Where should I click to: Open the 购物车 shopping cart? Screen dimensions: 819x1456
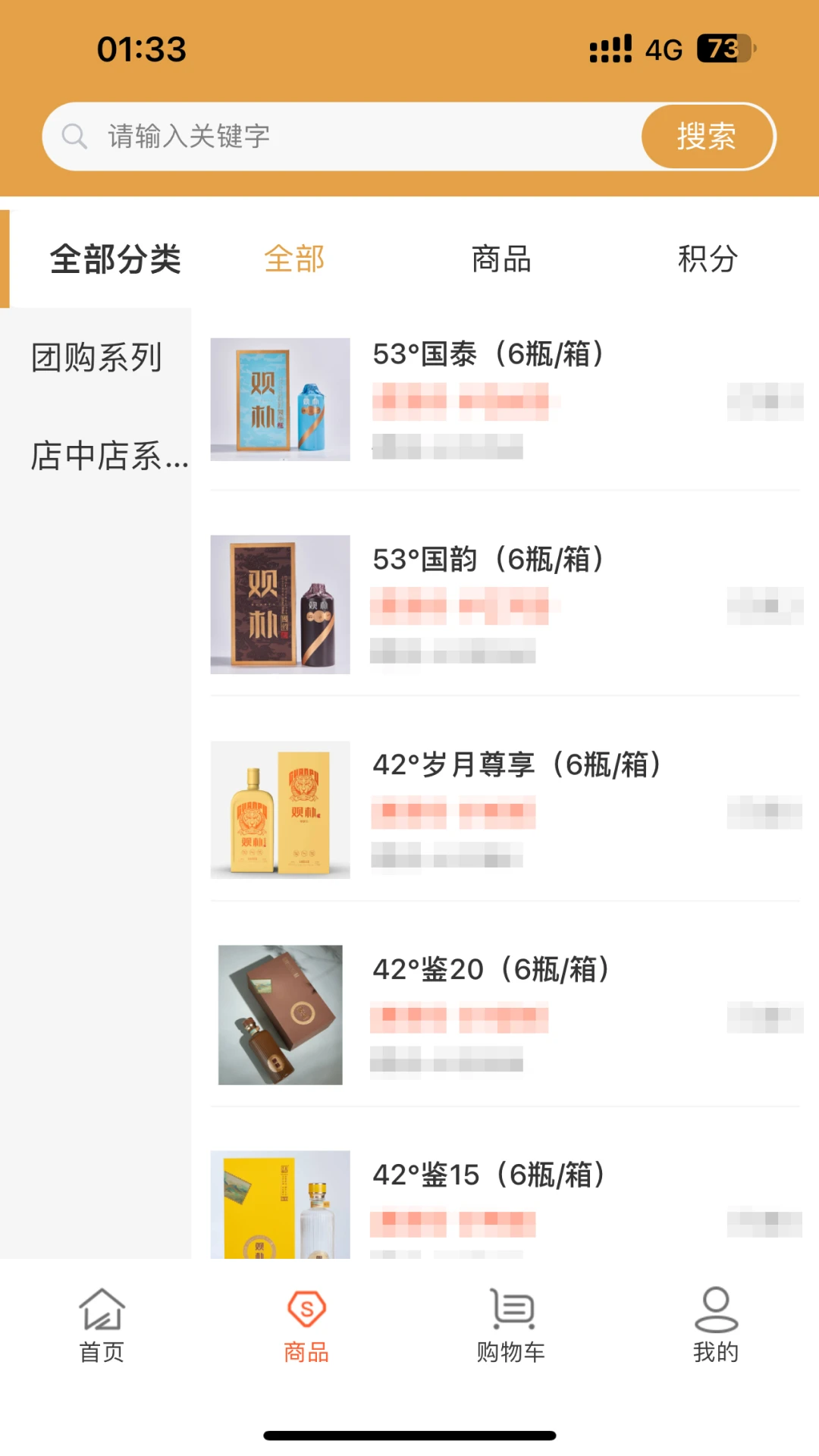click(511, 1325)
